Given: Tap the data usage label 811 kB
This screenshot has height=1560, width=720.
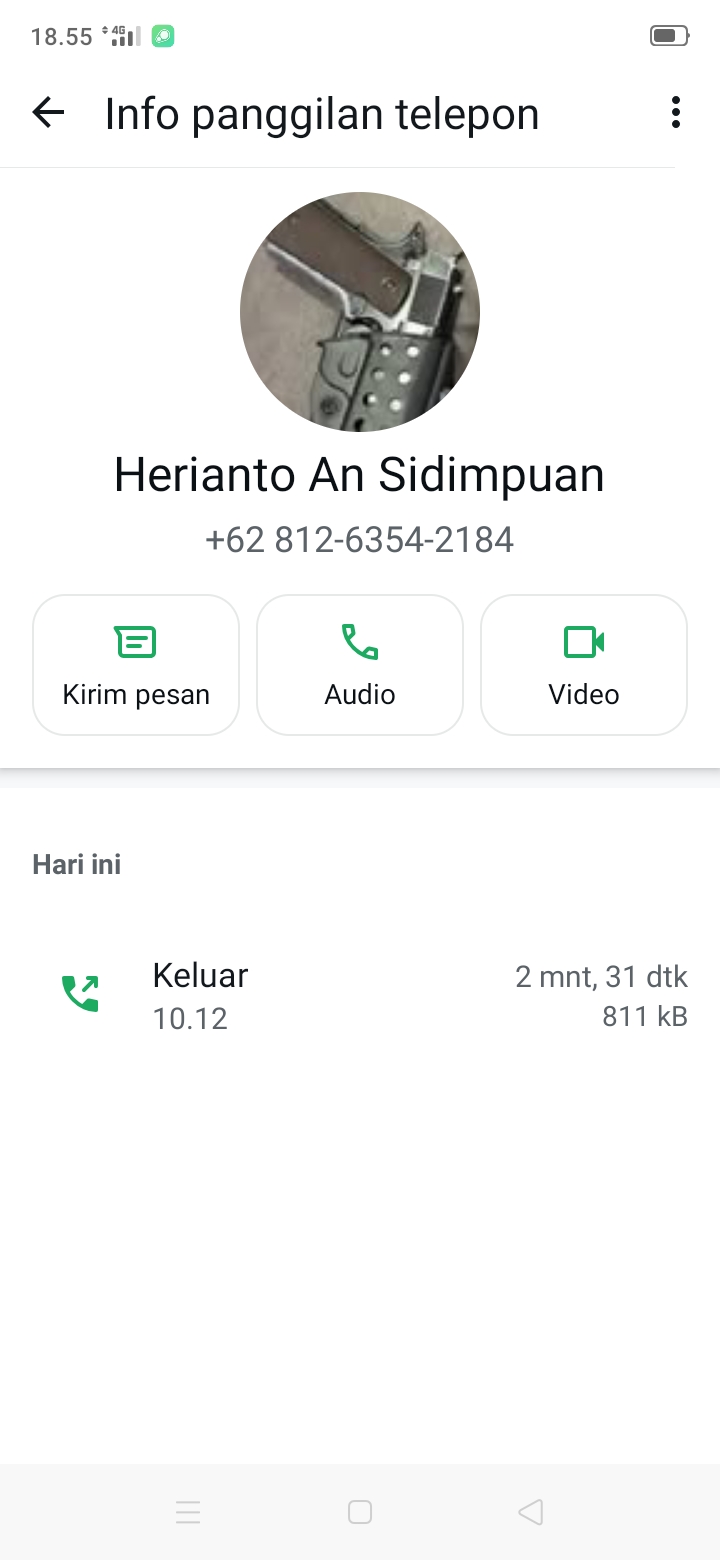Looking at the screenshot, I should [x=645, y=1016].
